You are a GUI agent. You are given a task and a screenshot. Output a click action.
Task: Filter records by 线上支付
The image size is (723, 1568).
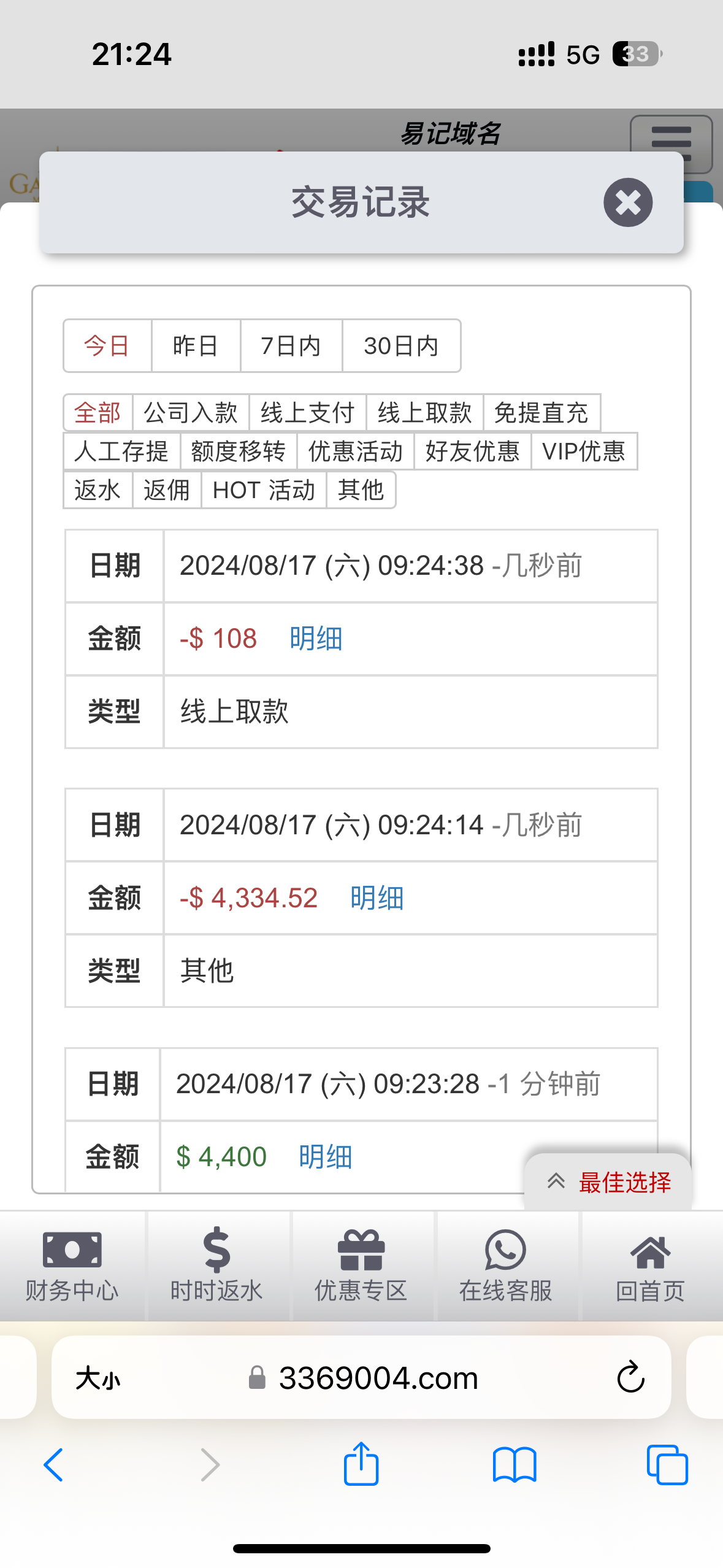(307, 413)
